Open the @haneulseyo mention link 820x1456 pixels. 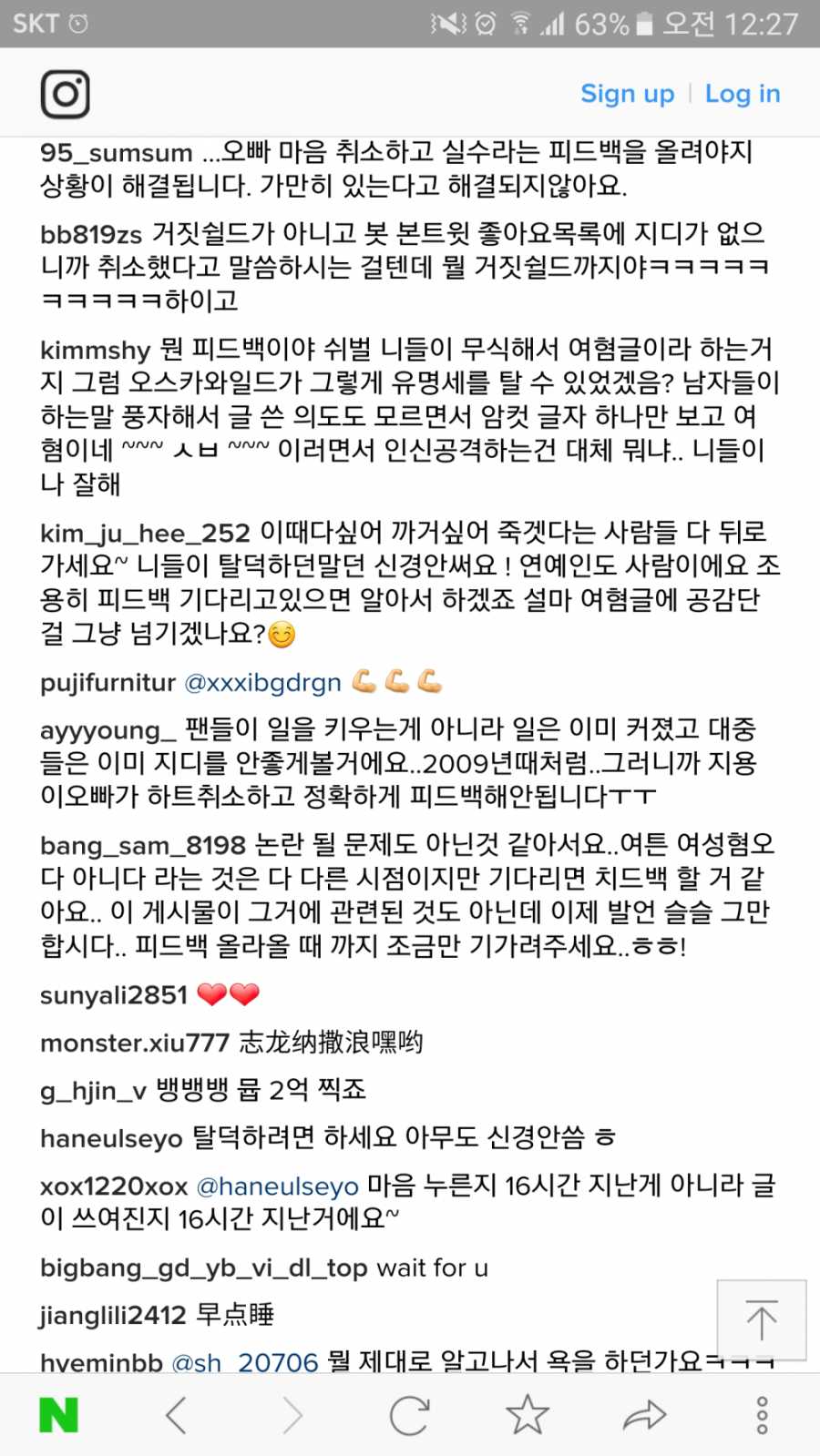click(278, 1186)
